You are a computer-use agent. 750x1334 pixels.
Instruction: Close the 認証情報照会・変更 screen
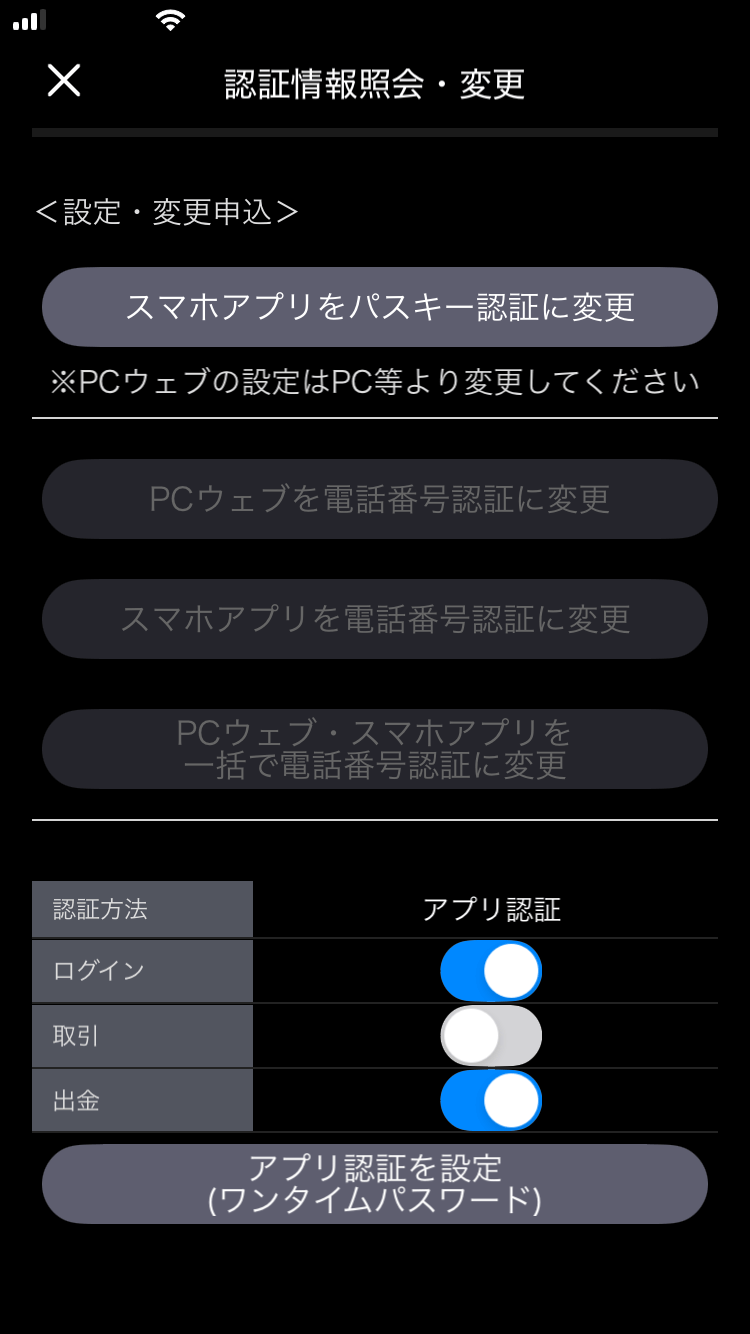[64, 80]
